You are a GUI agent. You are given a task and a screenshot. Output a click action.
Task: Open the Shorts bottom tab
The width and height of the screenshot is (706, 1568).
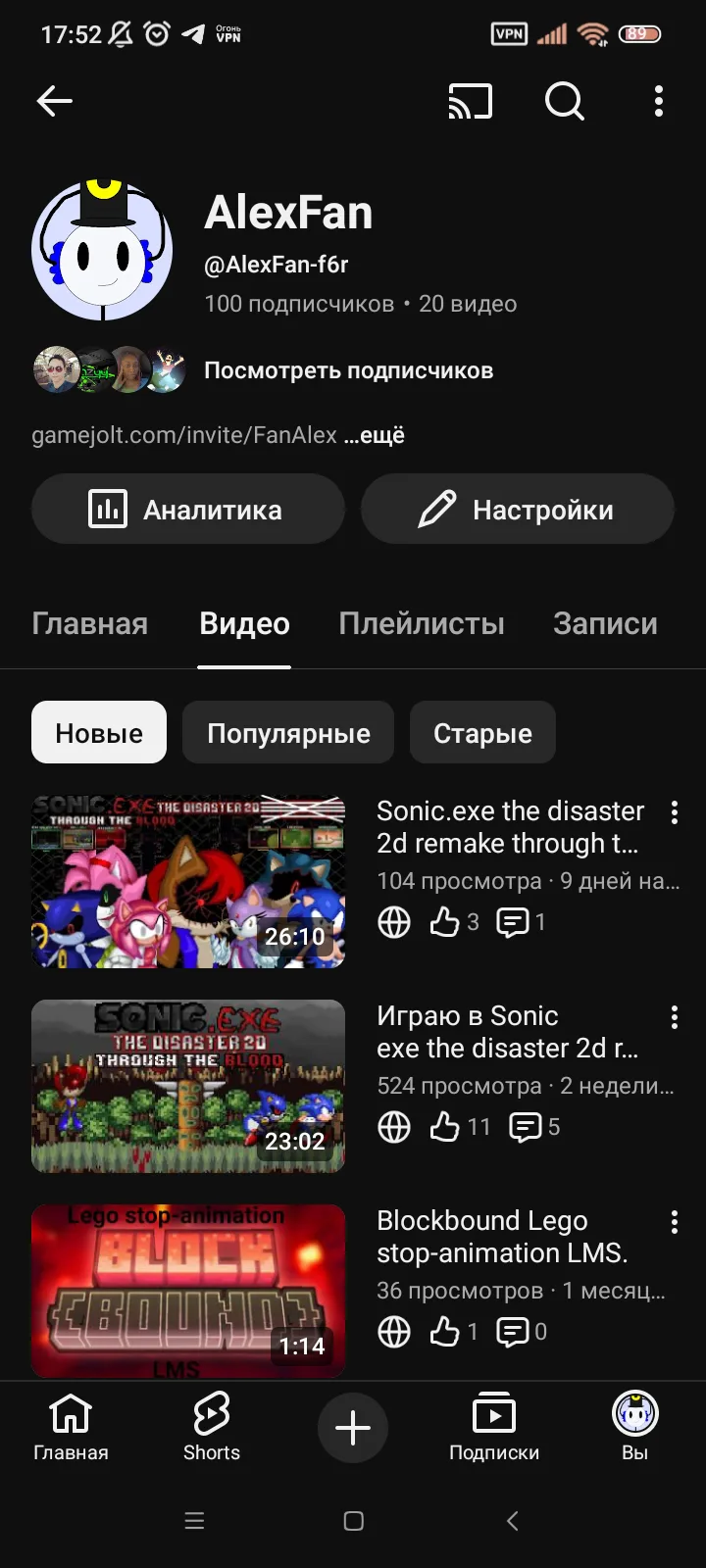(212, 1426)
